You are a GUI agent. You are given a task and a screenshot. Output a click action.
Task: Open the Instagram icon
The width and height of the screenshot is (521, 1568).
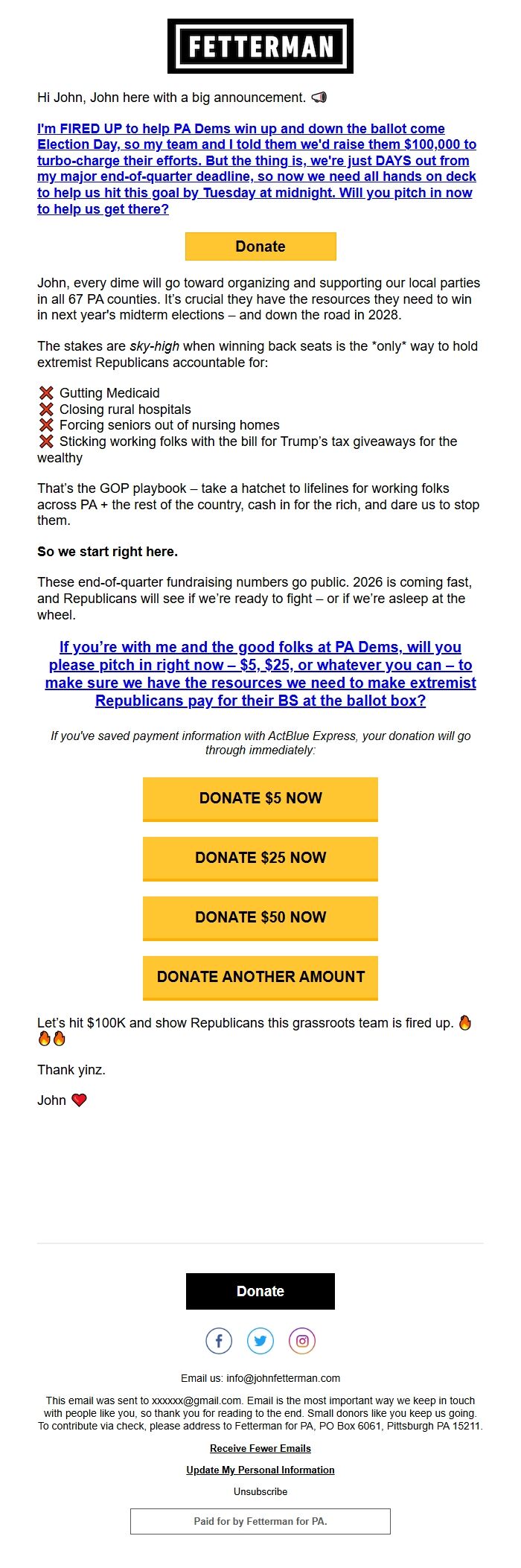(302, 1341)
